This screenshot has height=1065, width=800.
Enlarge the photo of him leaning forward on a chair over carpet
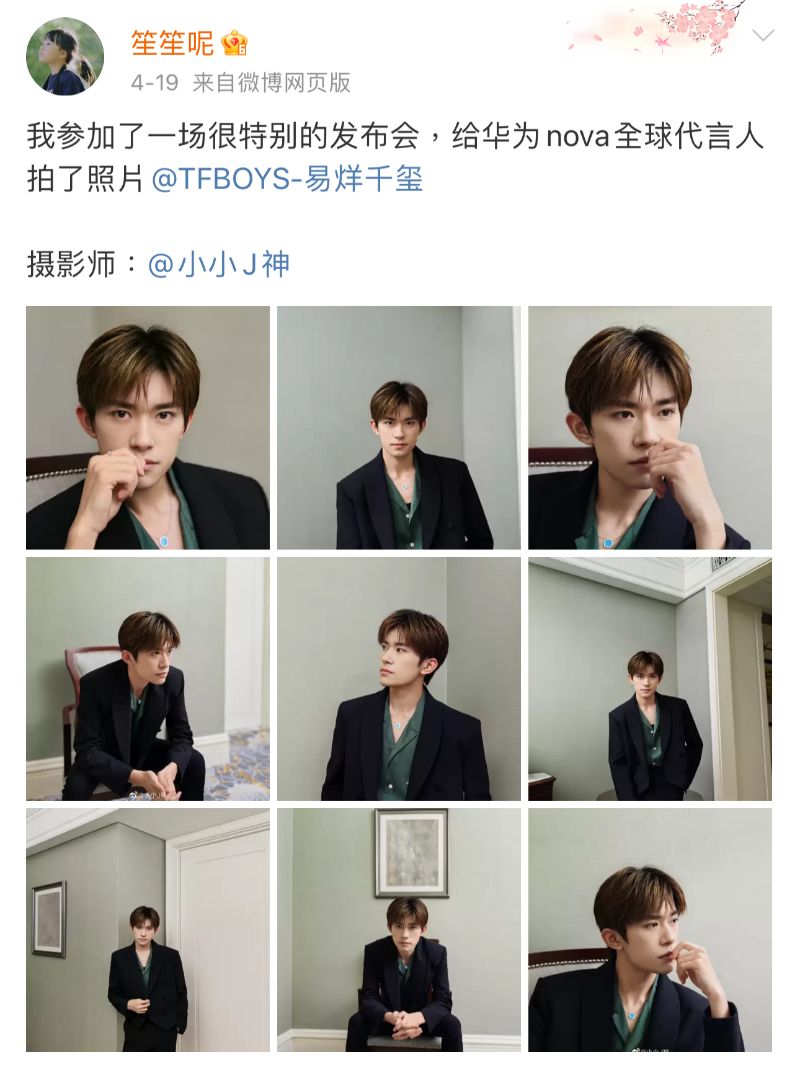tap(148, 679)
